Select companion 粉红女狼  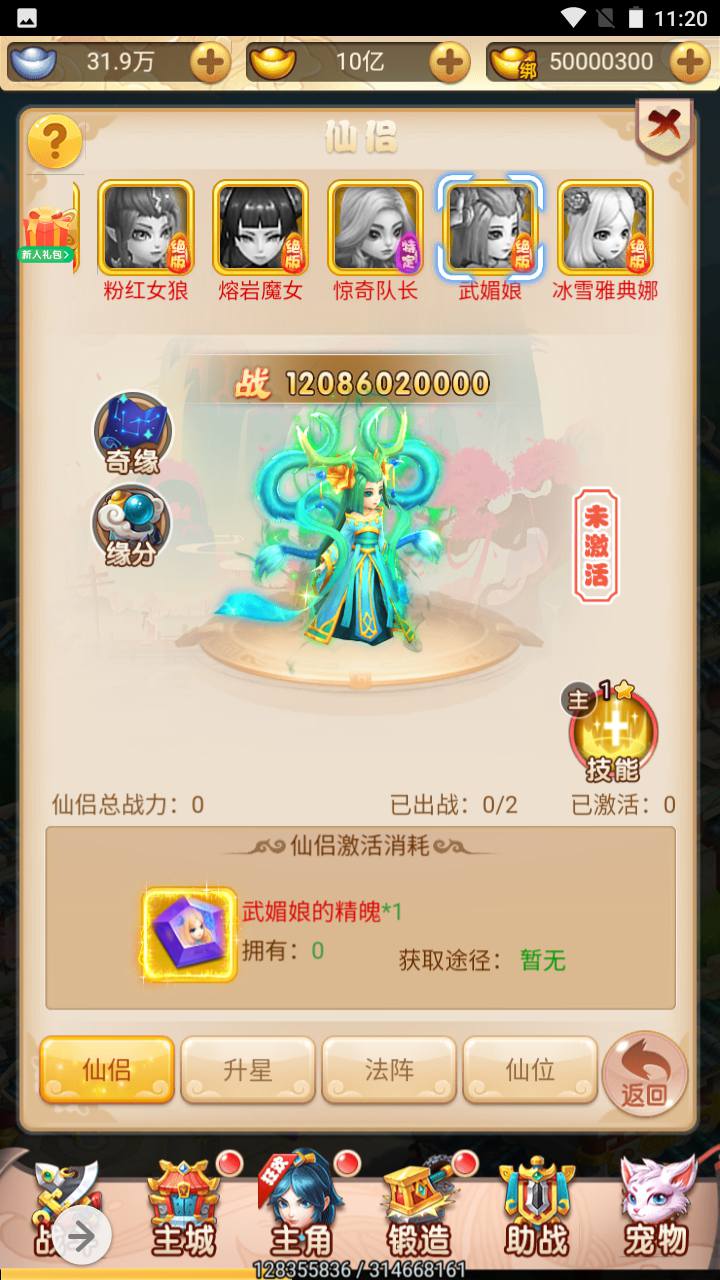click(x=146, y=229)
